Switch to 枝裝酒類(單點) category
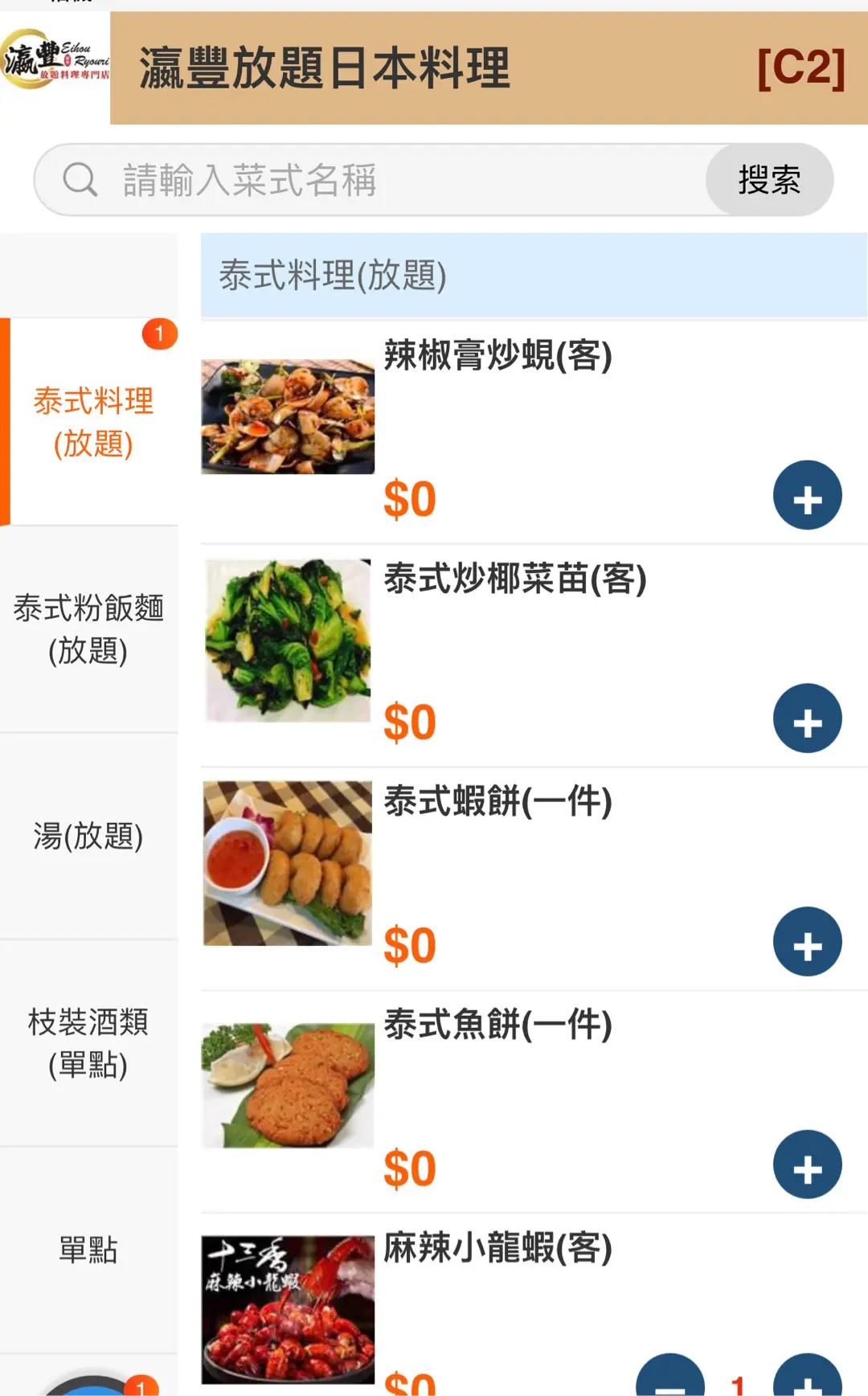The height and width of the screenshot is (1396, 868). coord(88,1043)
